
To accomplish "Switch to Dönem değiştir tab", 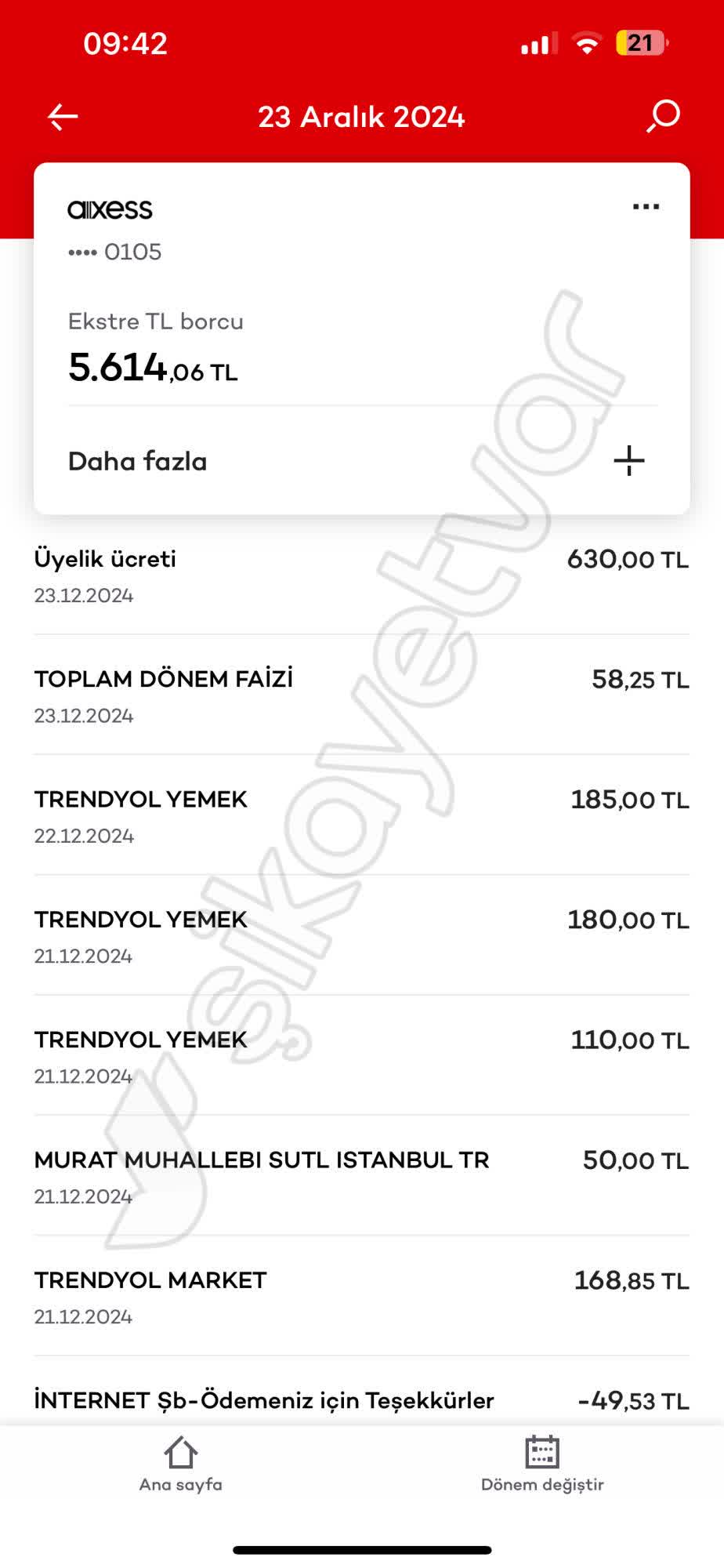I will click(542, 1466).
